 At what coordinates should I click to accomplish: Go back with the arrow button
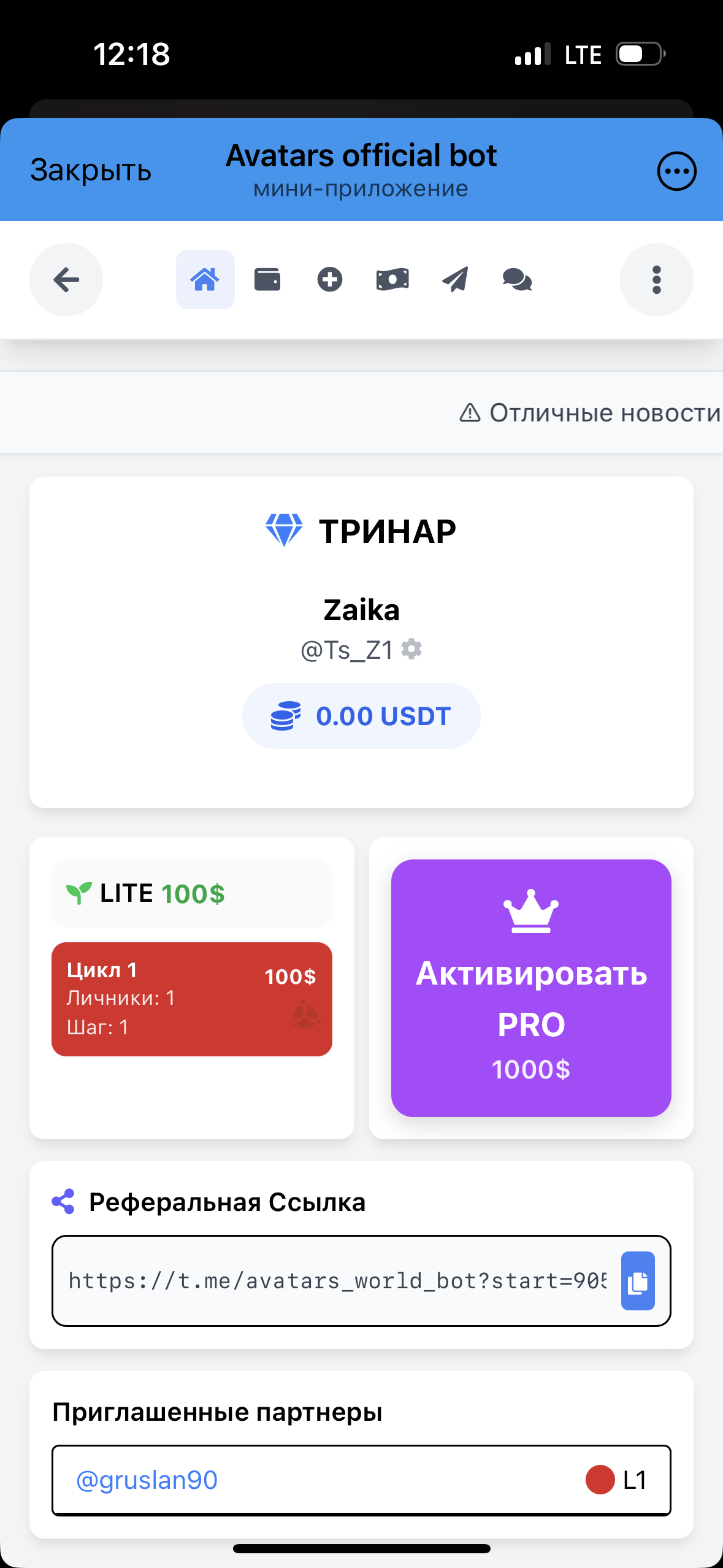coord(66,280)
